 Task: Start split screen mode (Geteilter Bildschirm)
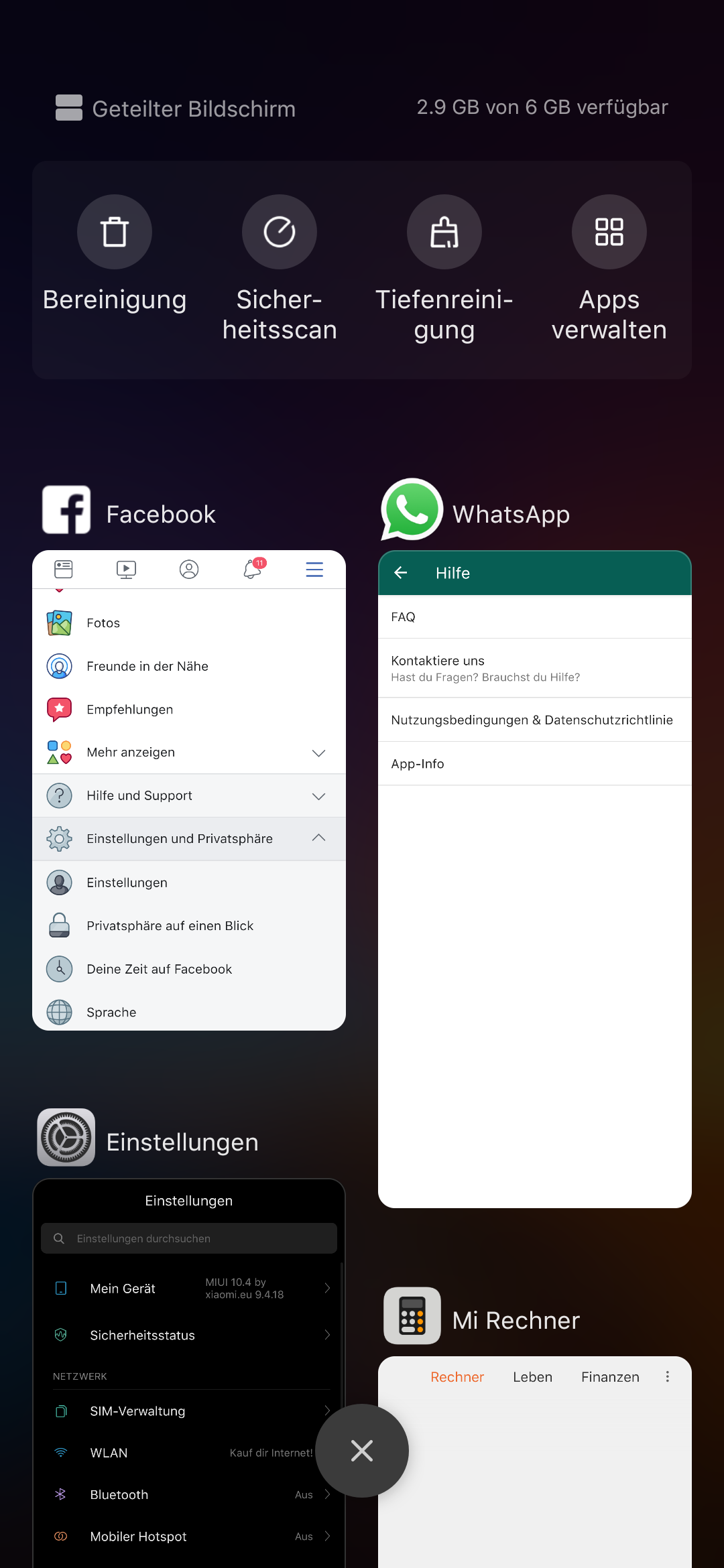click(176, 108)
